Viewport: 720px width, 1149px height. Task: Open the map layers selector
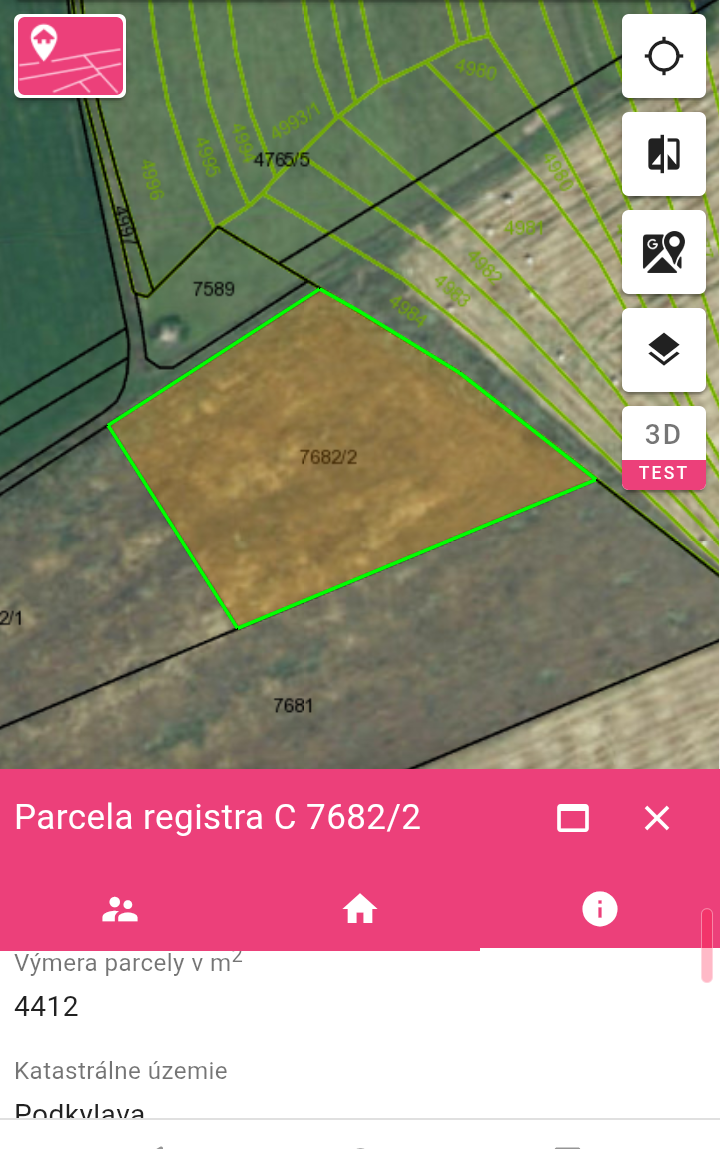coord(664,350)
